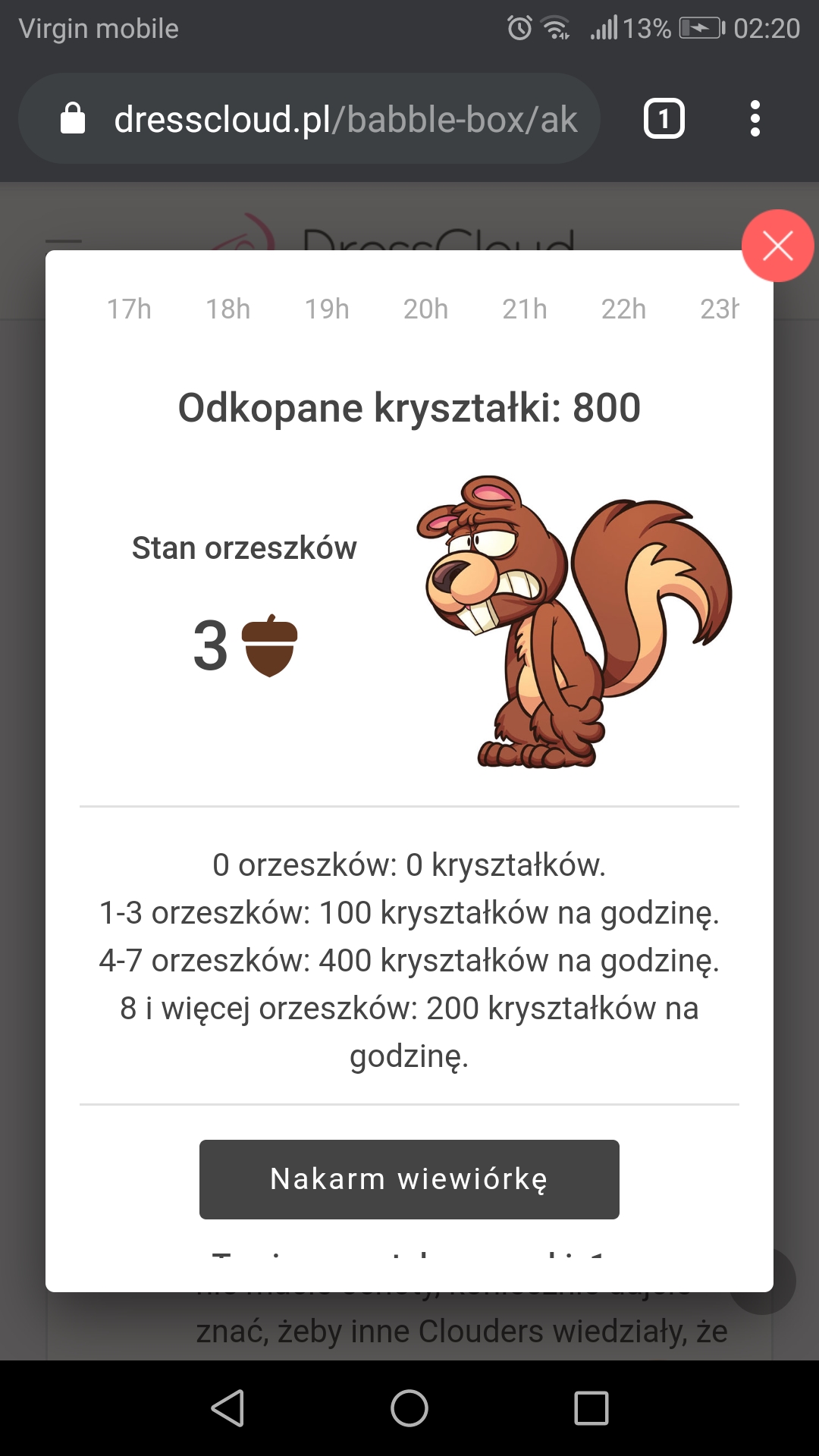
Task: Open the browser tab switcher
Action: [x=664, y=119]
